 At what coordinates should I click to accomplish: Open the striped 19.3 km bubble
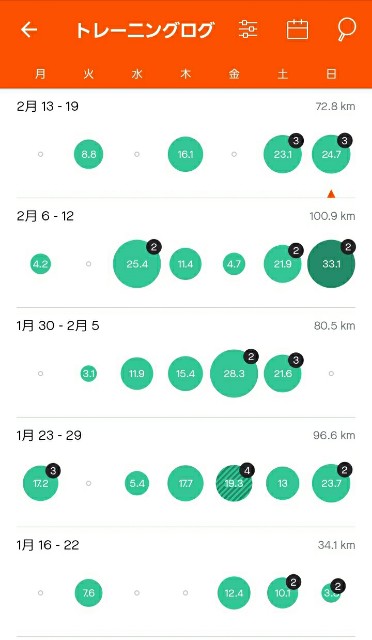(234, 483)
